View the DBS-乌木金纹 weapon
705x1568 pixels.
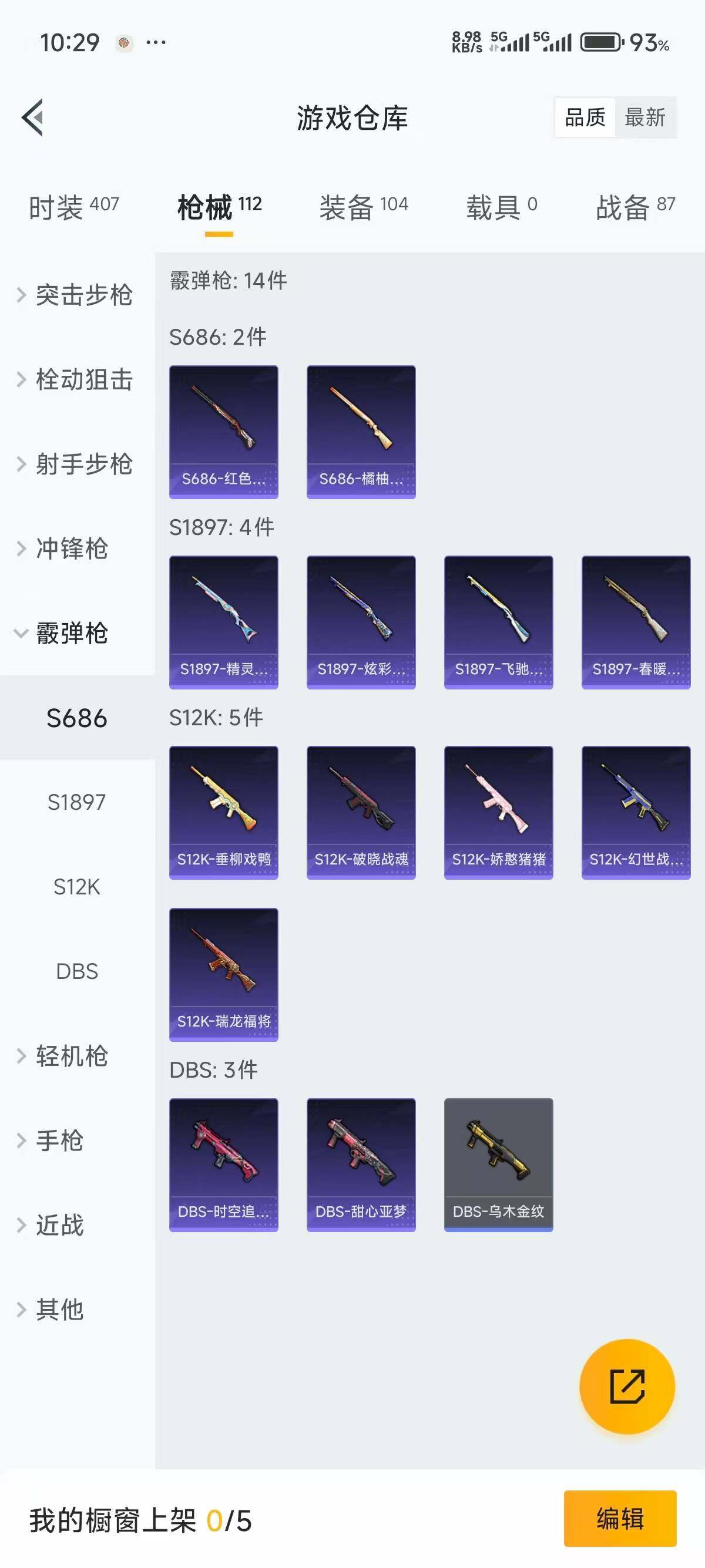(x=498, y=1166)
